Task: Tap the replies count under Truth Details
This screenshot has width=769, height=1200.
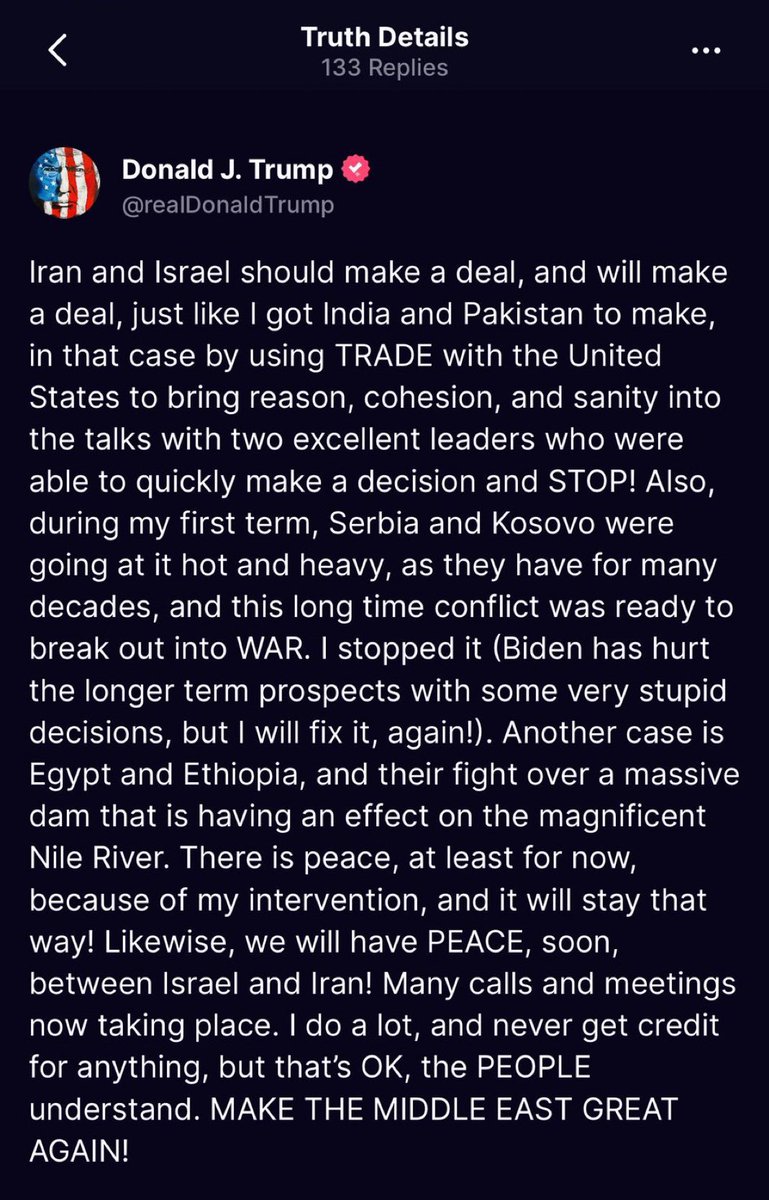Action: [x=384, y=70]
